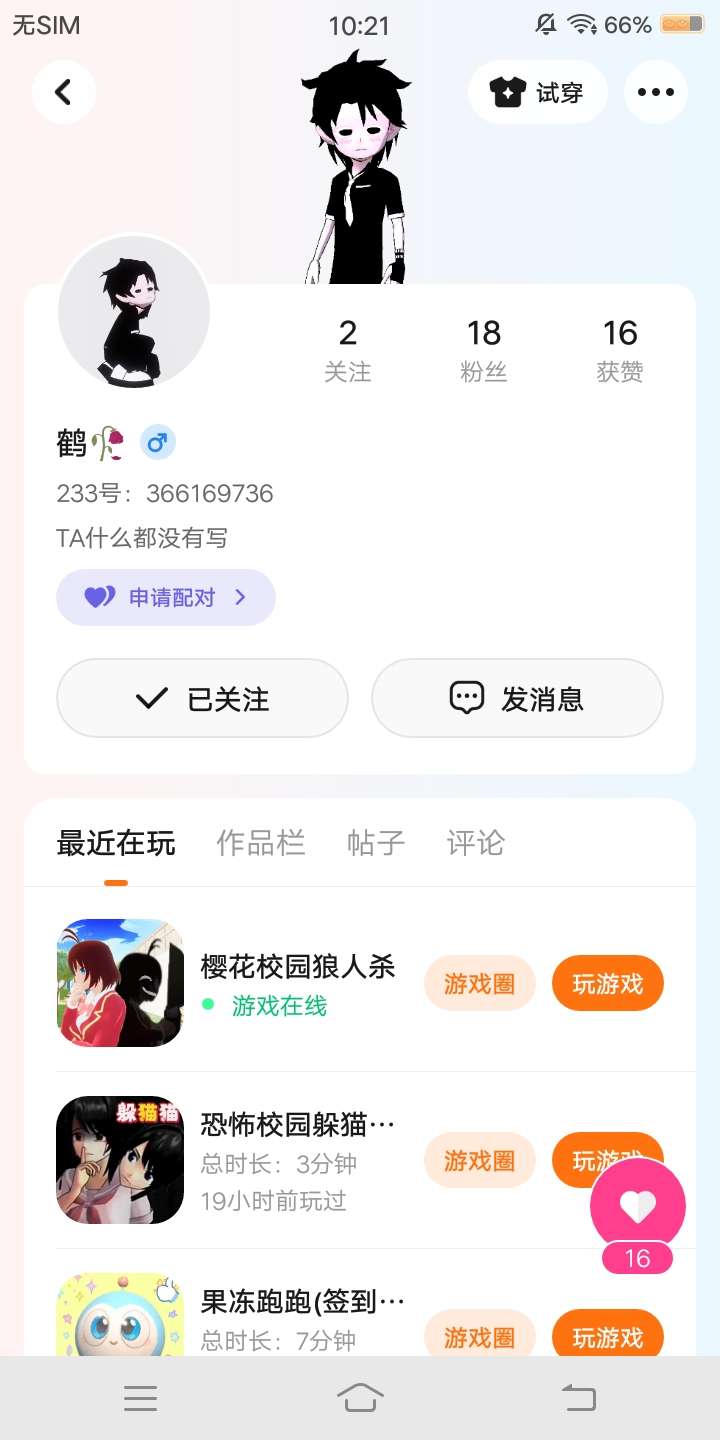Tap the system home button
Screen dimensions: 720x1440
360,1398
